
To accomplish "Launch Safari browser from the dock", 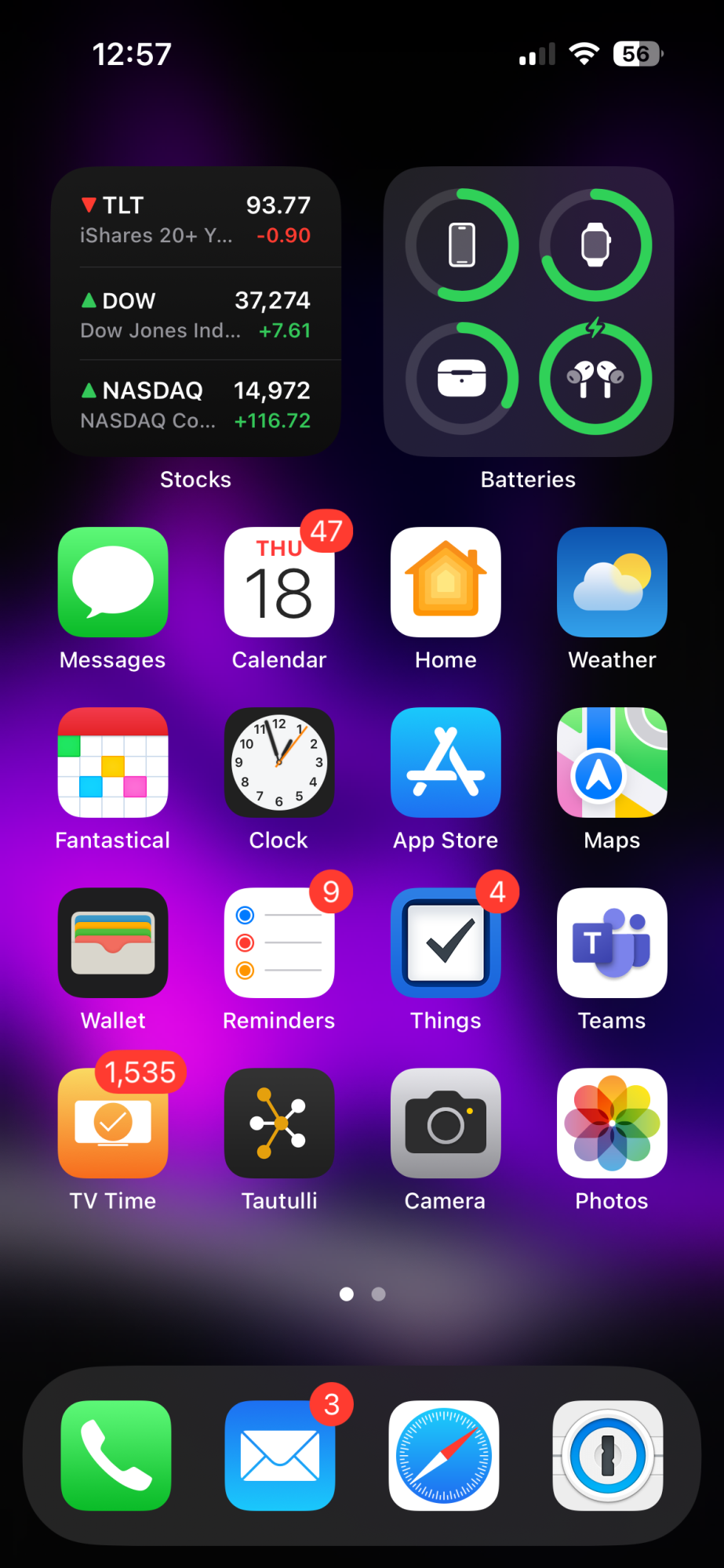I will (444, 1455).
